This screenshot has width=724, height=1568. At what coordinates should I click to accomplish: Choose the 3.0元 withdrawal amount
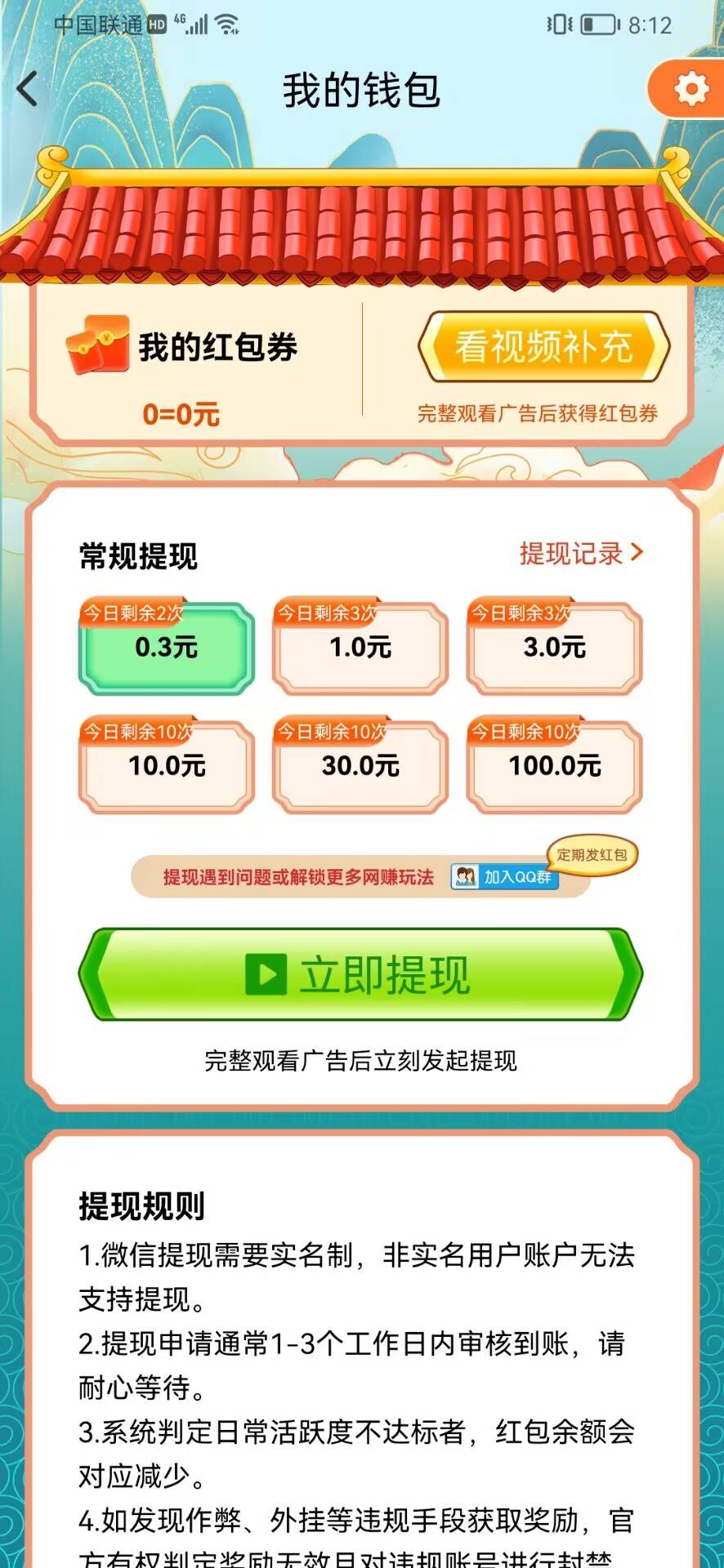554,647
